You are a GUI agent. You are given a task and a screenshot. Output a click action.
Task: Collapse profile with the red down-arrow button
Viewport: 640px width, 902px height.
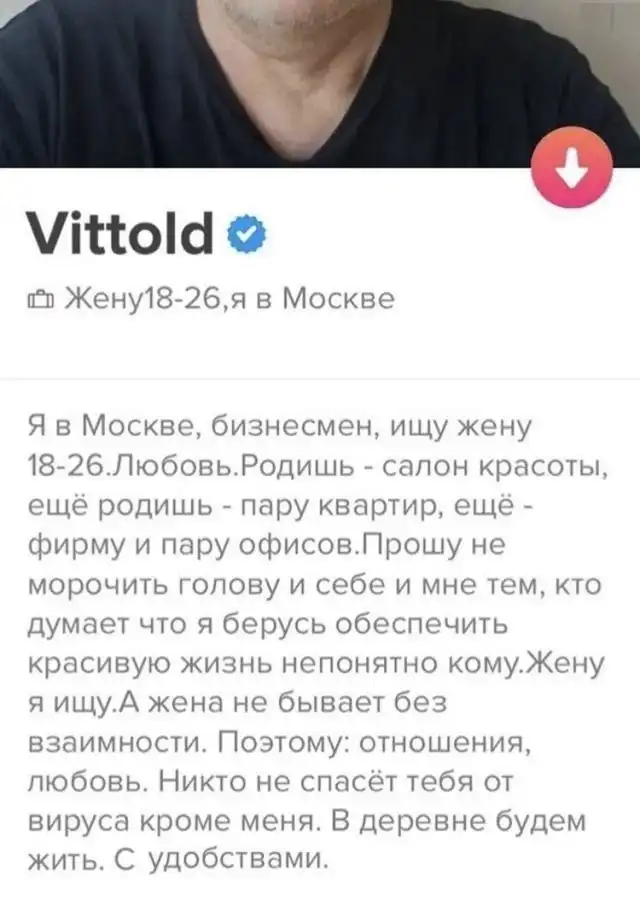click(x=571, y=170)
